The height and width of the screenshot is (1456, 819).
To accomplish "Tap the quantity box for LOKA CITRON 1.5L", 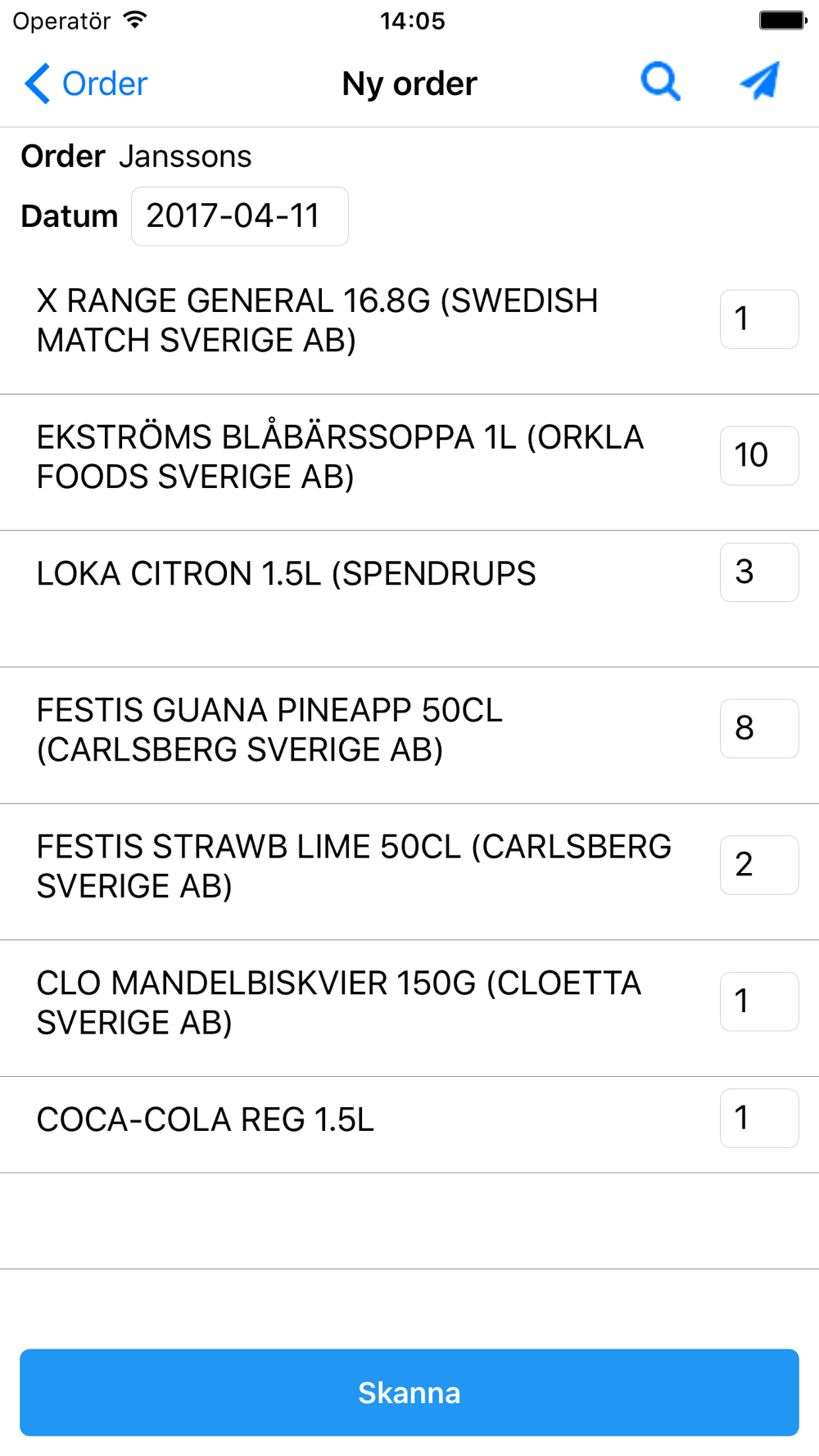I will (x=758, y=572).
